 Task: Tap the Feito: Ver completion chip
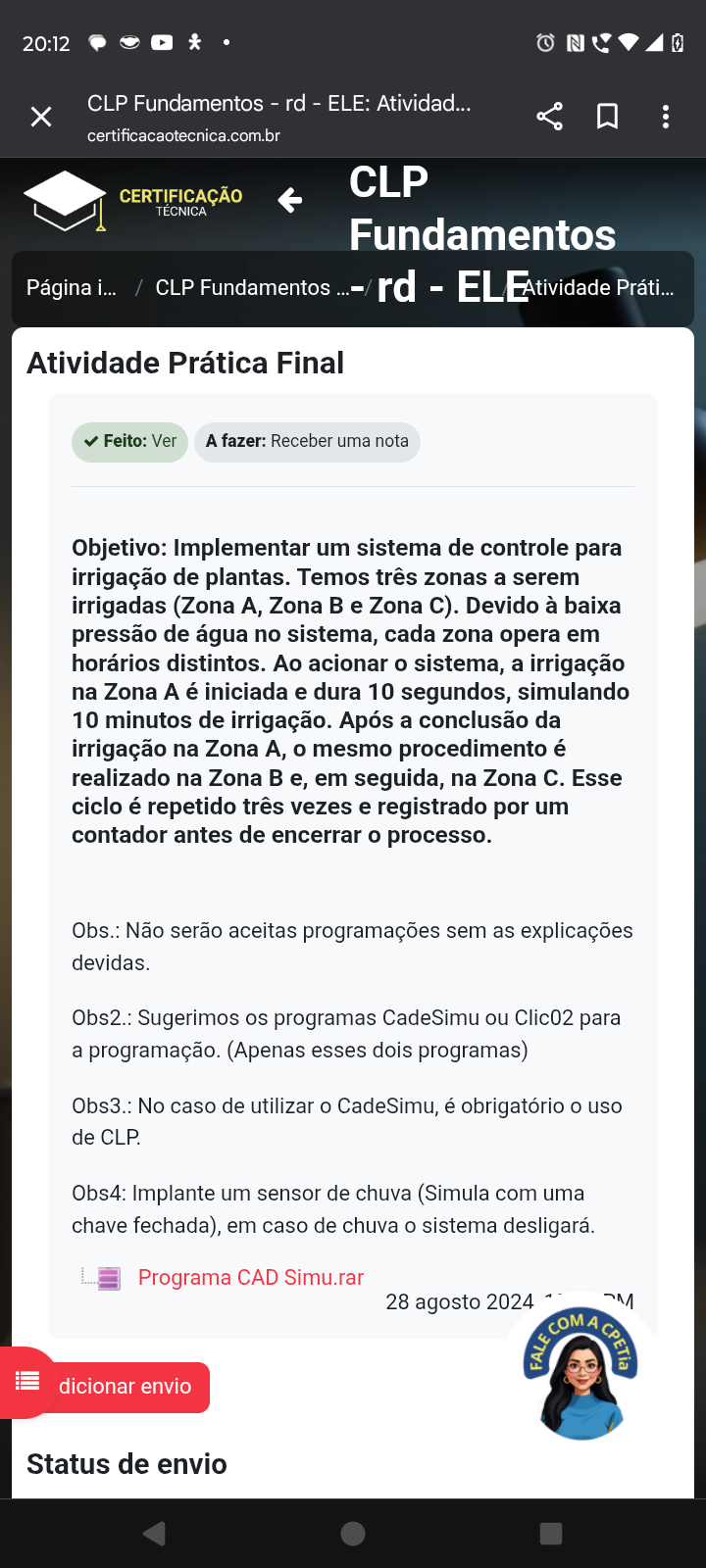click(129, 441)
